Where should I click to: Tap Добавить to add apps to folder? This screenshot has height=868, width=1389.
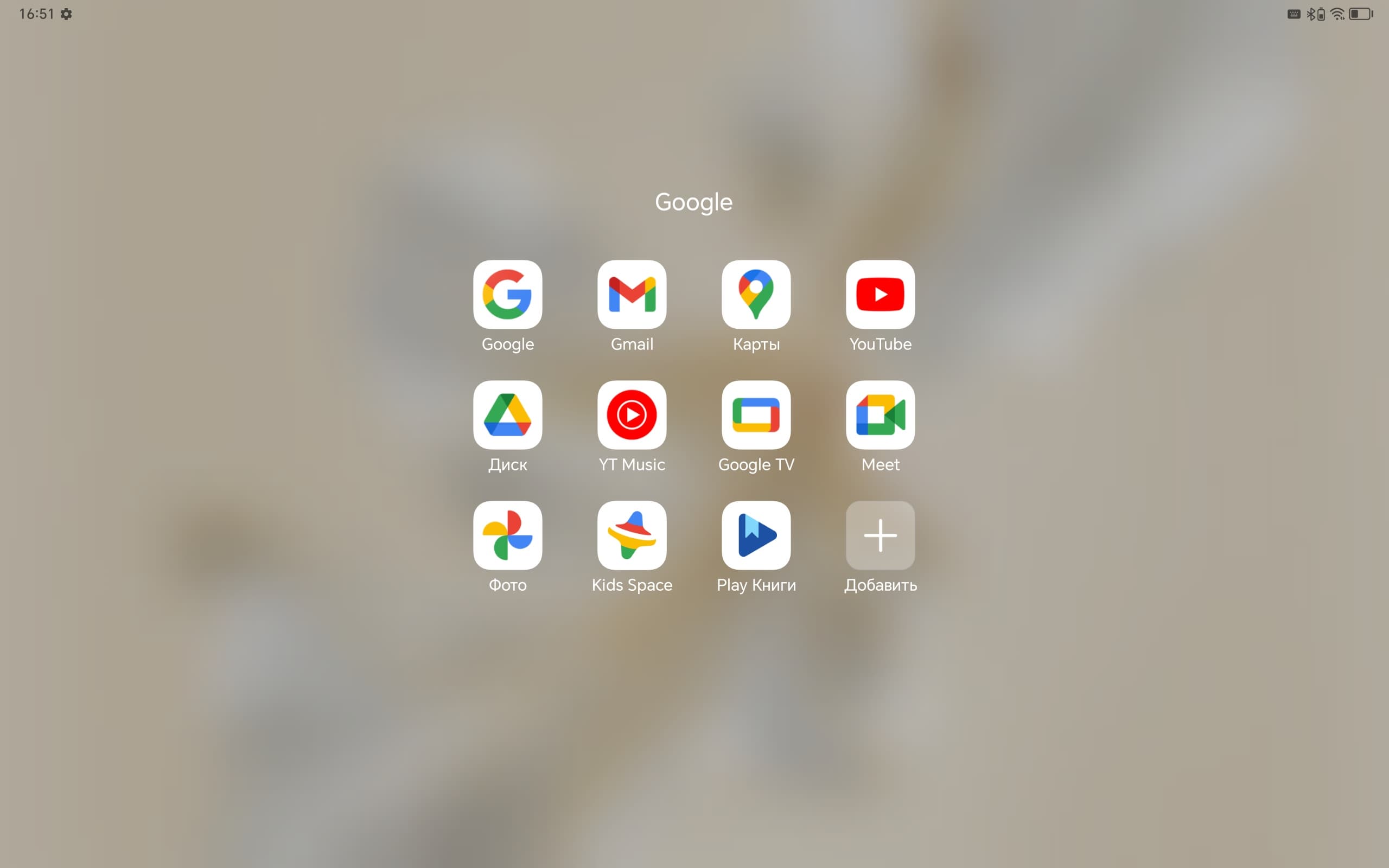(x=880, y=535)
